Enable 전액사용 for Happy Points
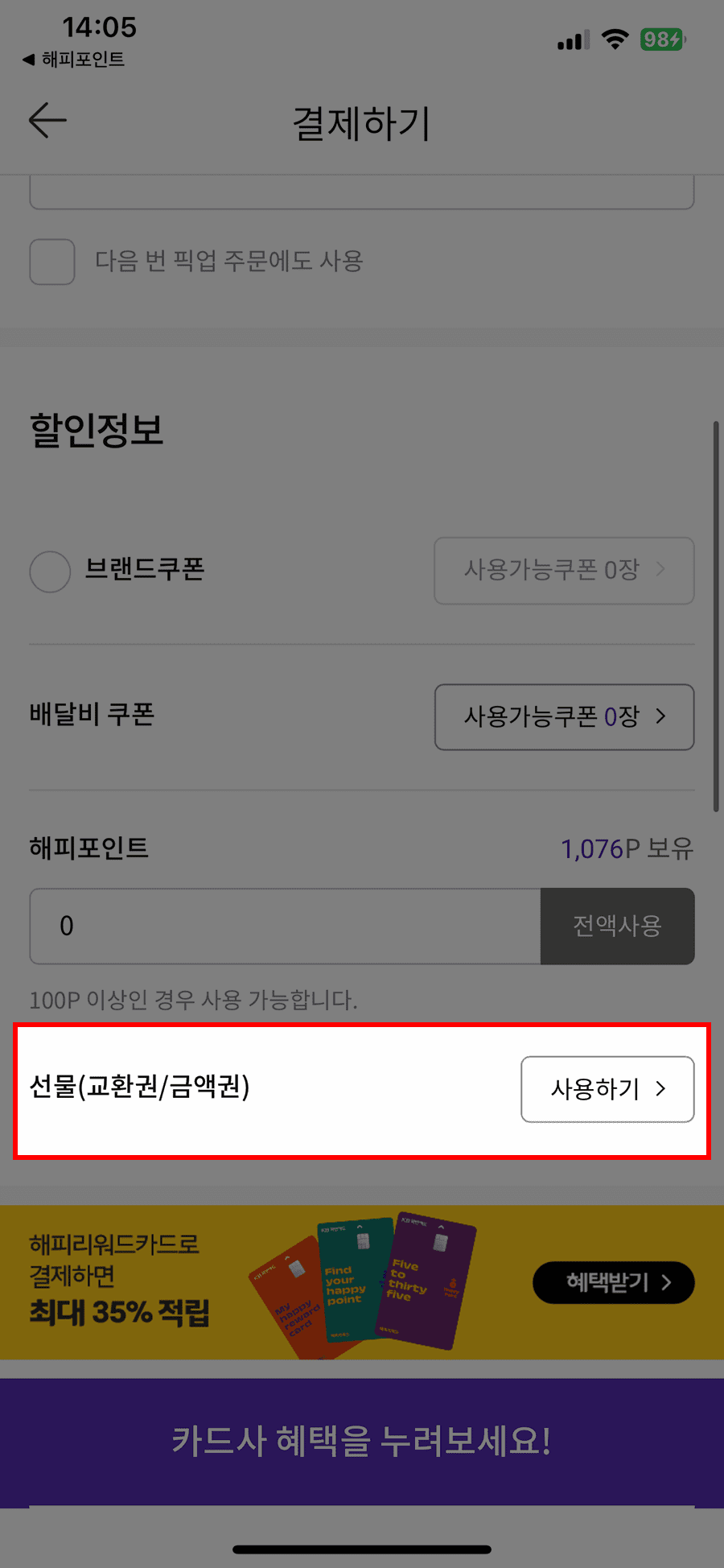Viewport: 724px width, 1568px height. click(x=617, y=926)
